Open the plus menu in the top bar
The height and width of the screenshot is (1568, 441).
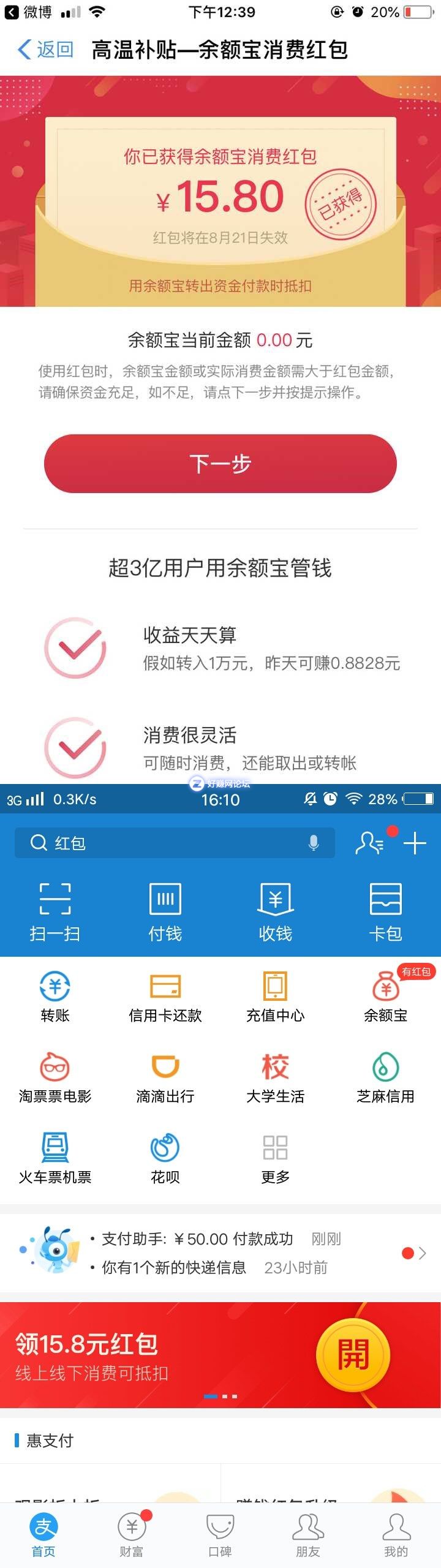click(x=415, y=843)
